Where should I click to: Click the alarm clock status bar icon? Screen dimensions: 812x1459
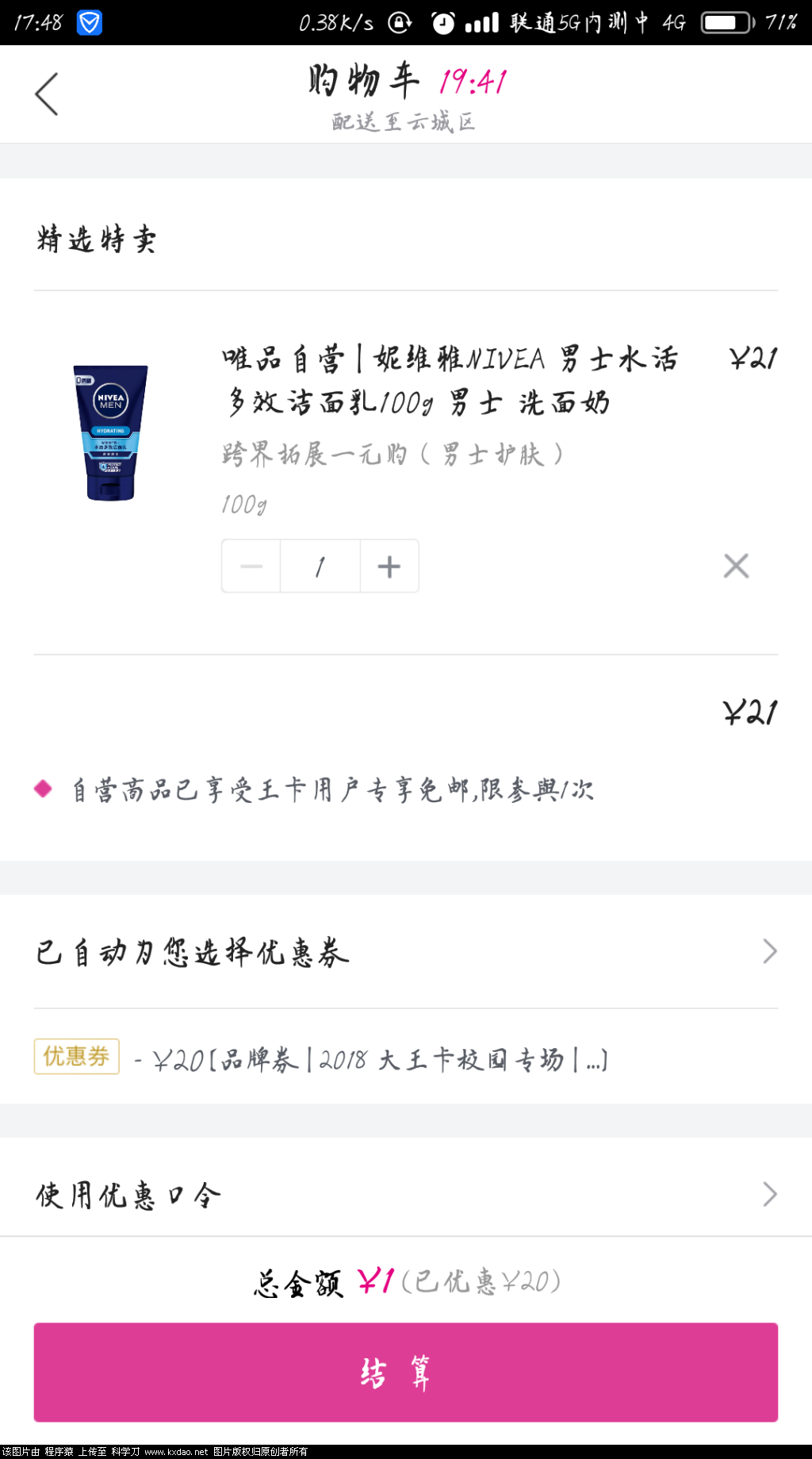(x=442, y=24)
